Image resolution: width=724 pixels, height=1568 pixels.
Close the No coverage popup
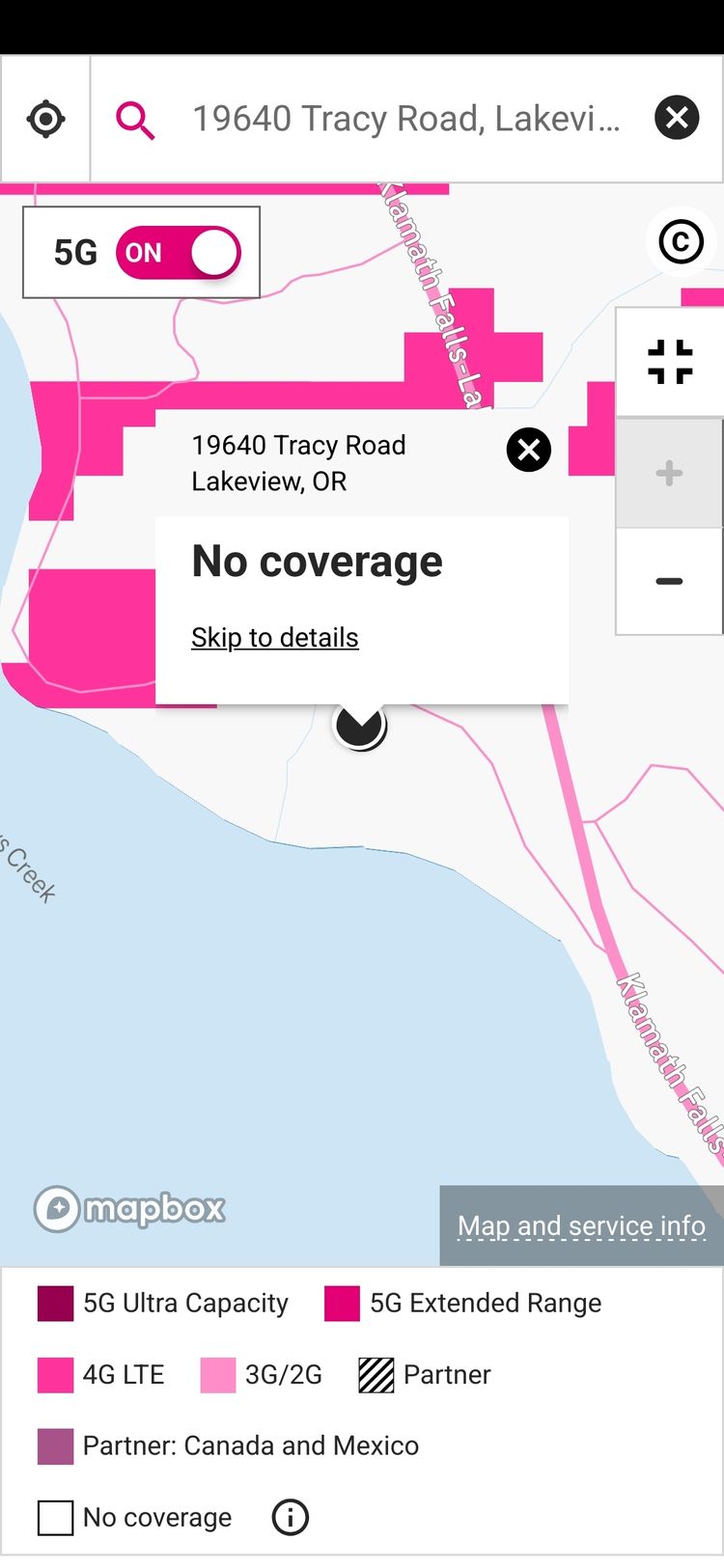point(529,450)
